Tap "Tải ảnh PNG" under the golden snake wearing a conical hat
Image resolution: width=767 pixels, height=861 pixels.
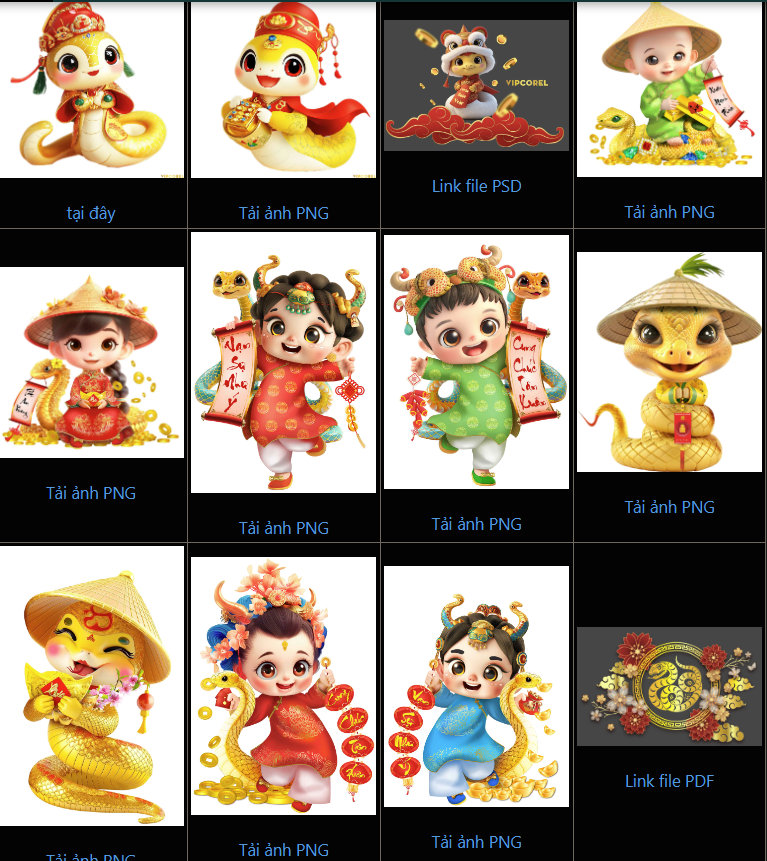click(669, 507)
